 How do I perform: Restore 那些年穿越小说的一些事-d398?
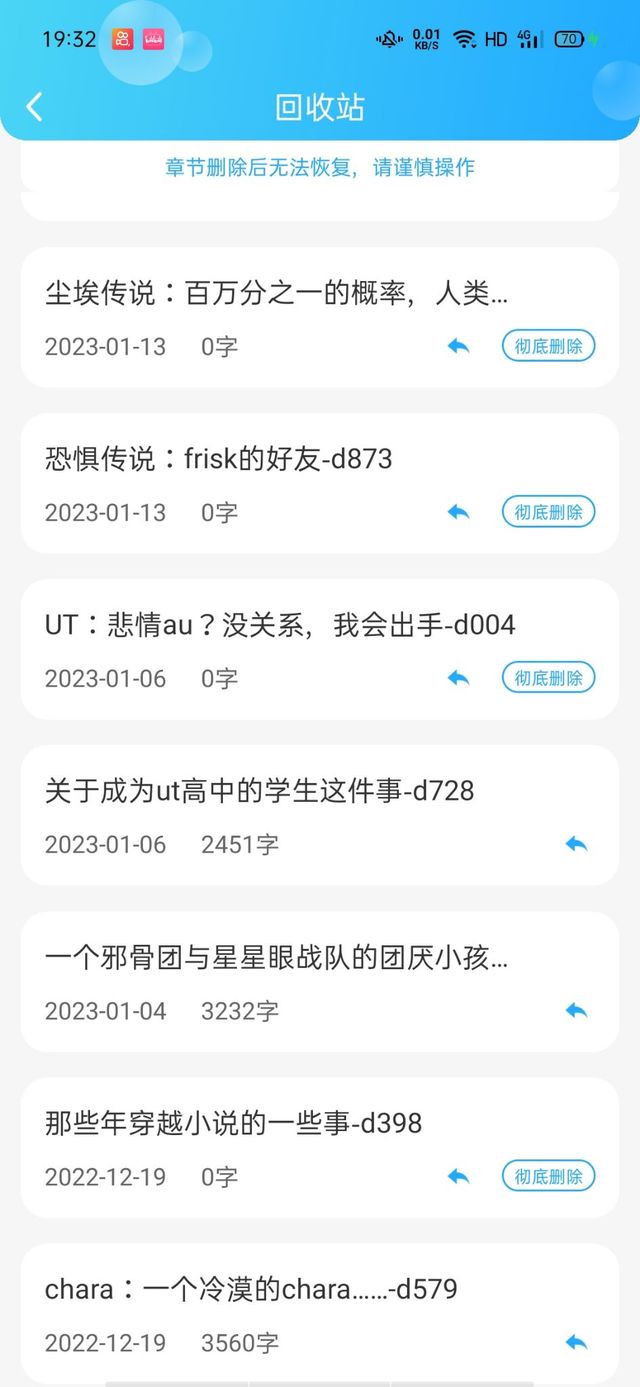pos(458,1176)
